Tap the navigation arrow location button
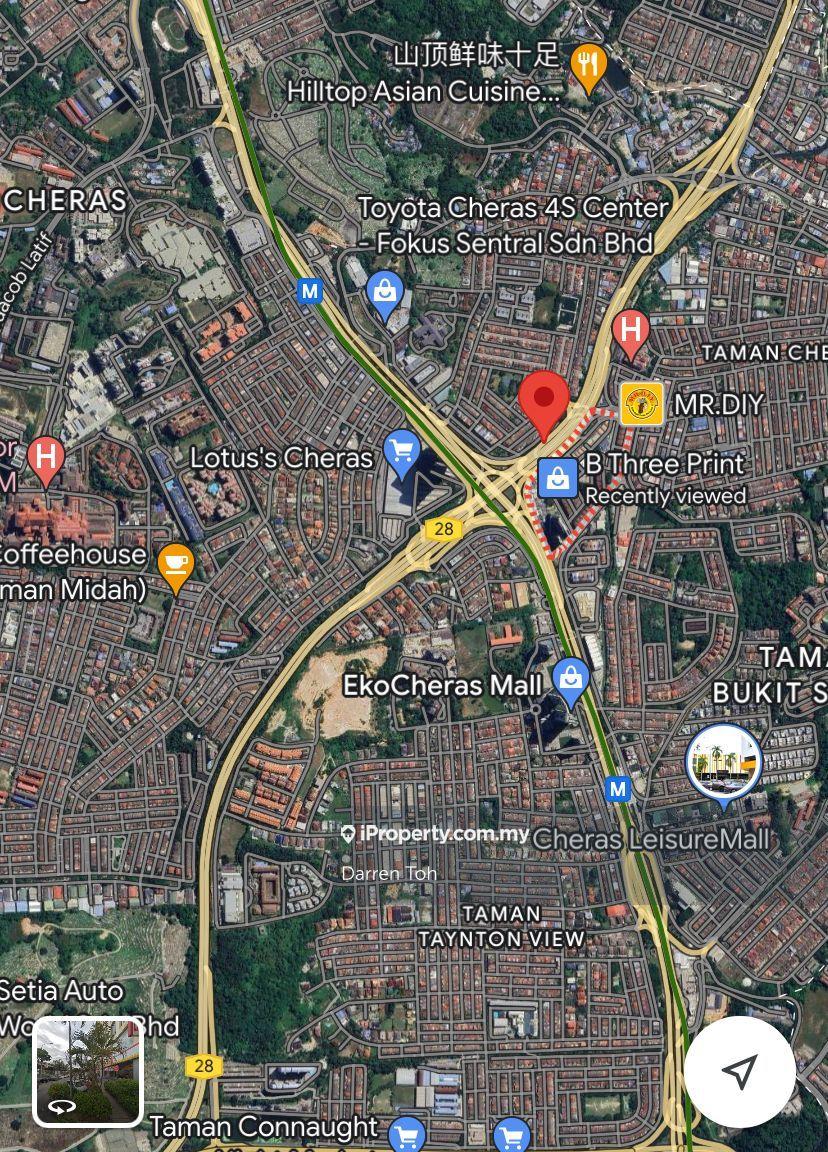 click(740, 1071)
